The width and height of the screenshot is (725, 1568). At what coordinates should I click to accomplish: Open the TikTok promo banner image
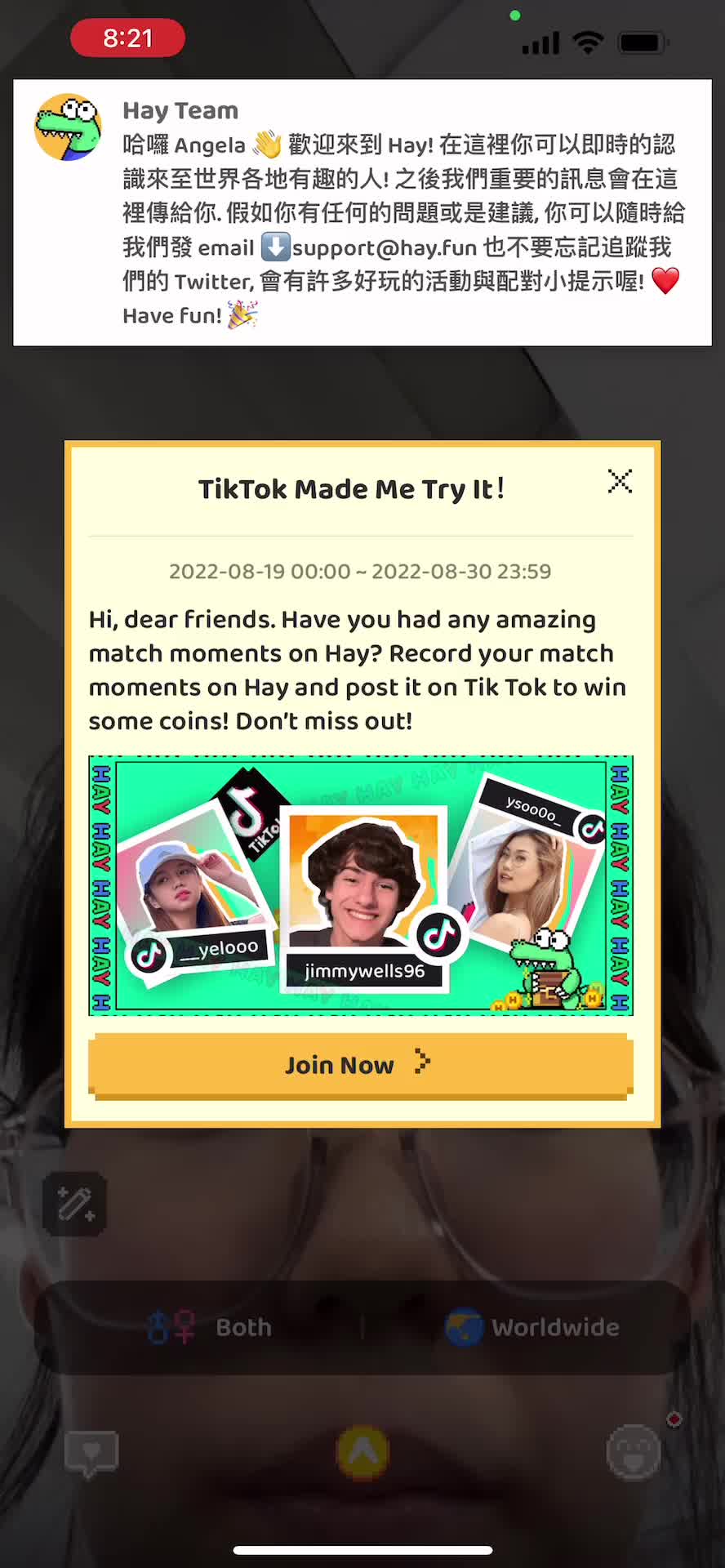pos(360,885)
